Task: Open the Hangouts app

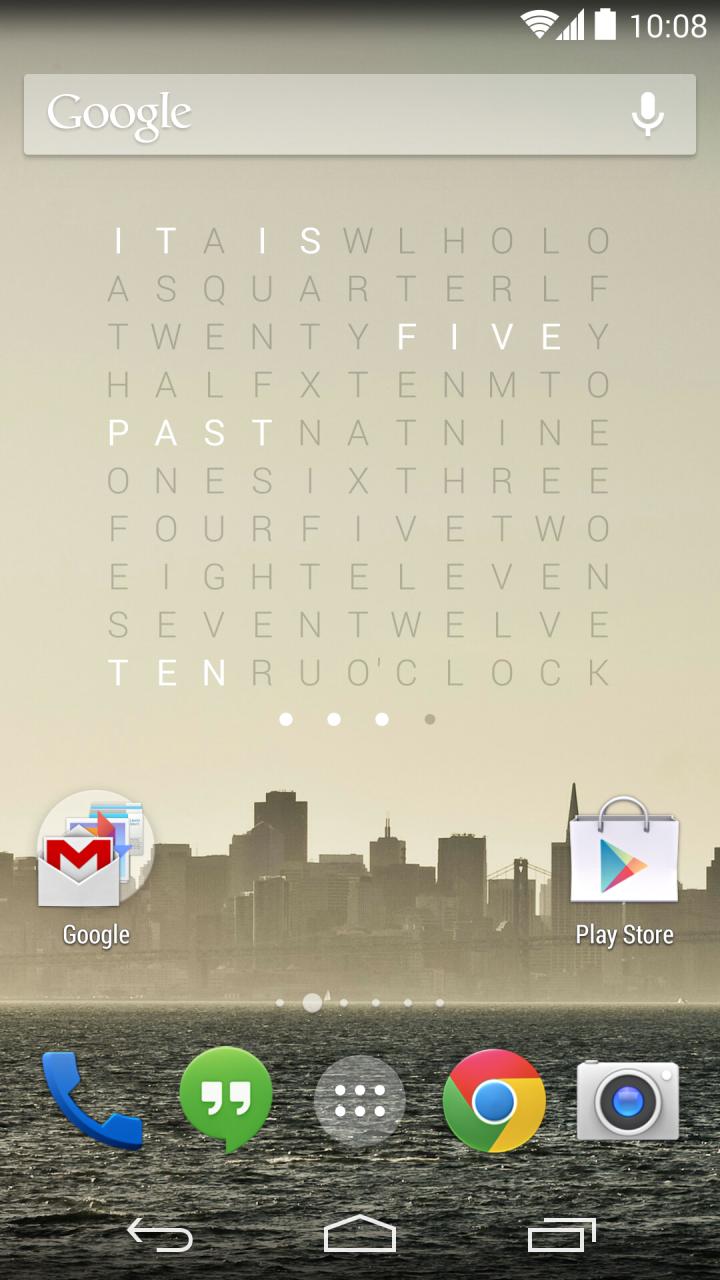Action: pyautogui.click(x=226, y=1100)
